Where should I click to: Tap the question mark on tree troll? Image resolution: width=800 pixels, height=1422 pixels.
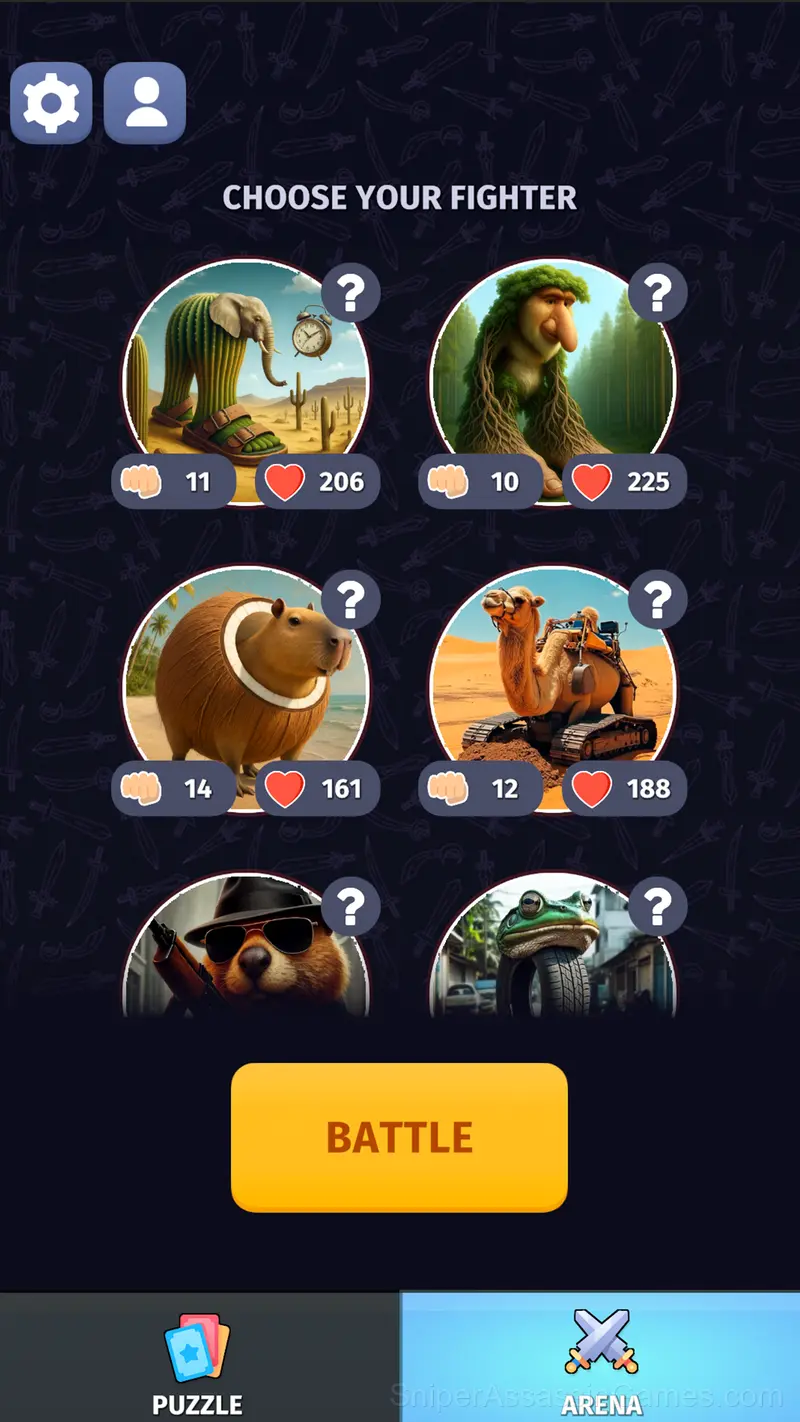pos(657,293)
